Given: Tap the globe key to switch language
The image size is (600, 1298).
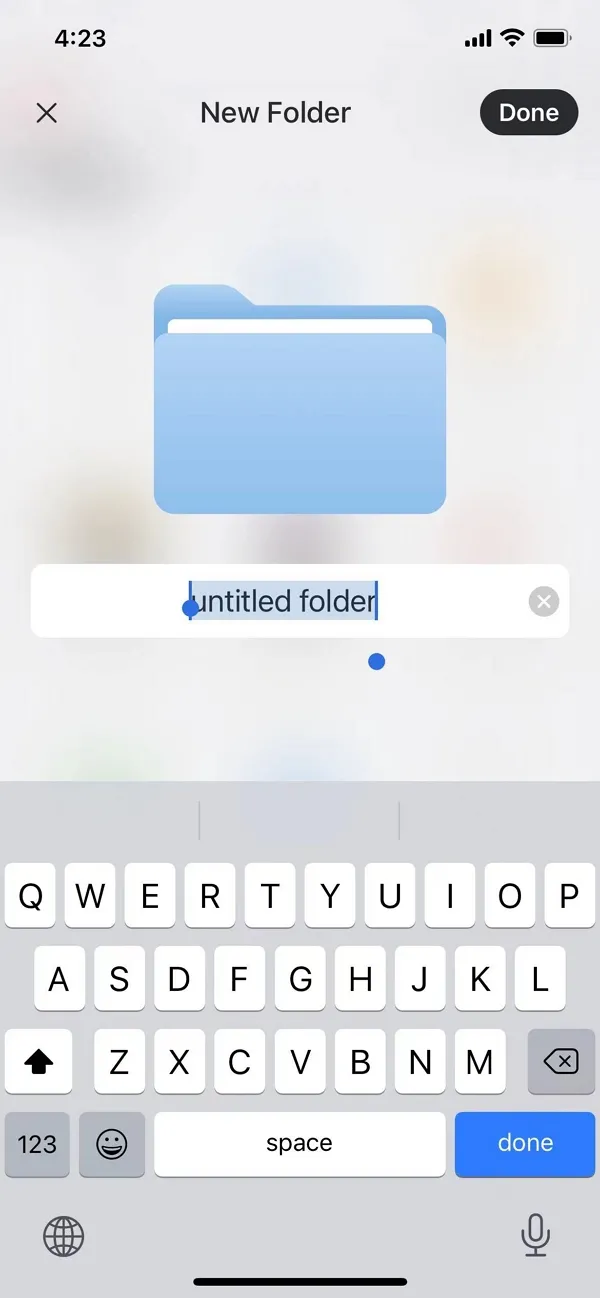Looking at the screenshot, I should [x=64, y=1236].
